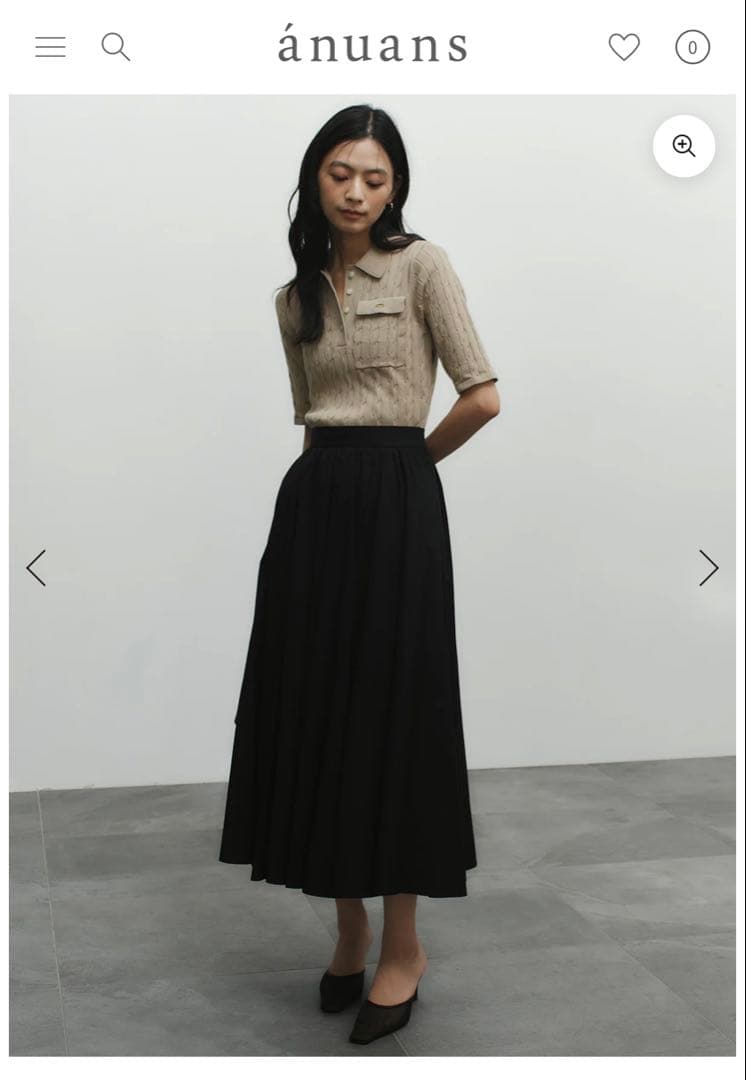The height and width of the screenshot is (1080, 746).
Task: Show the previous product photo
Action: (36, 568)
